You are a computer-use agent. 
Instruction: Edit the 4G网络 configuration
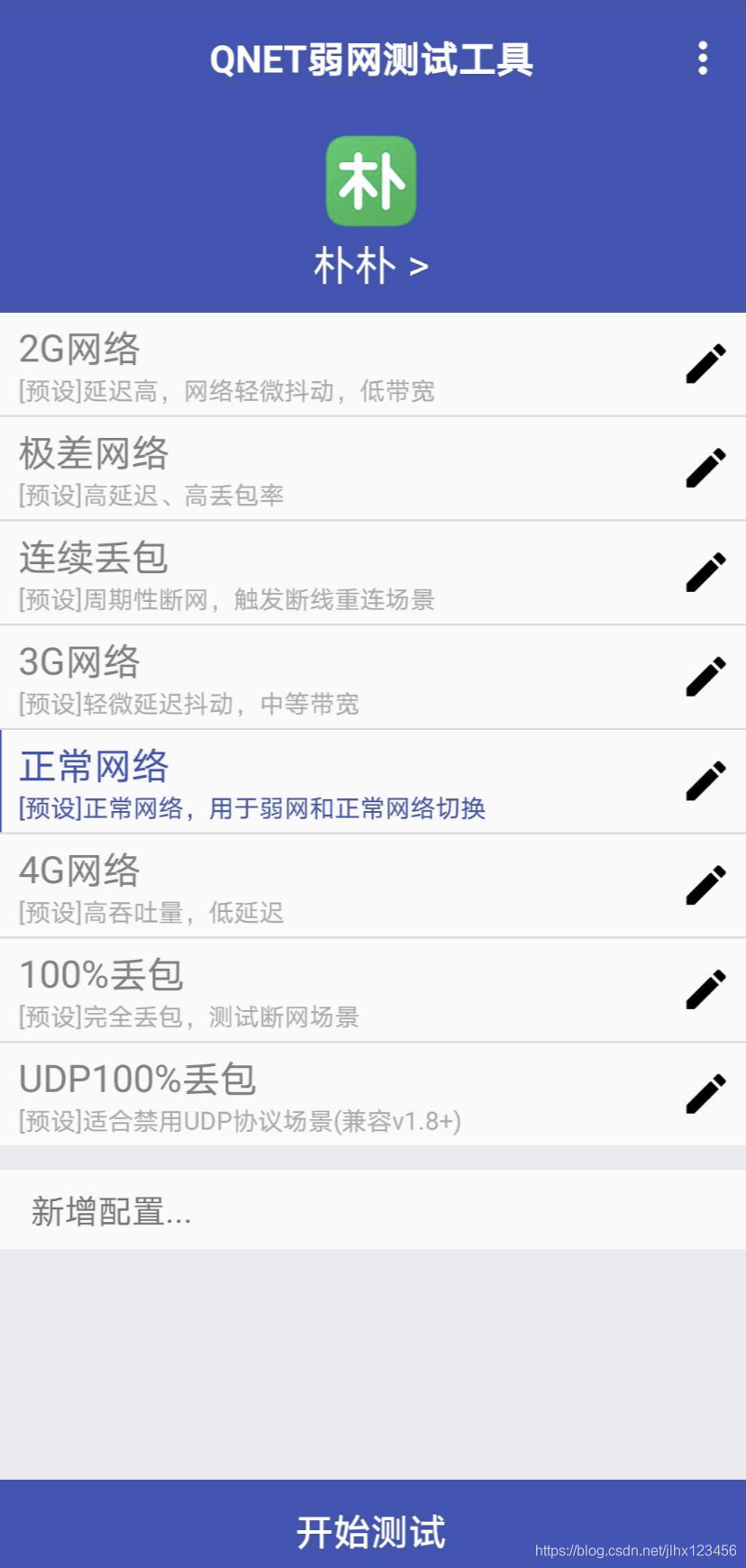pos(705,886)
